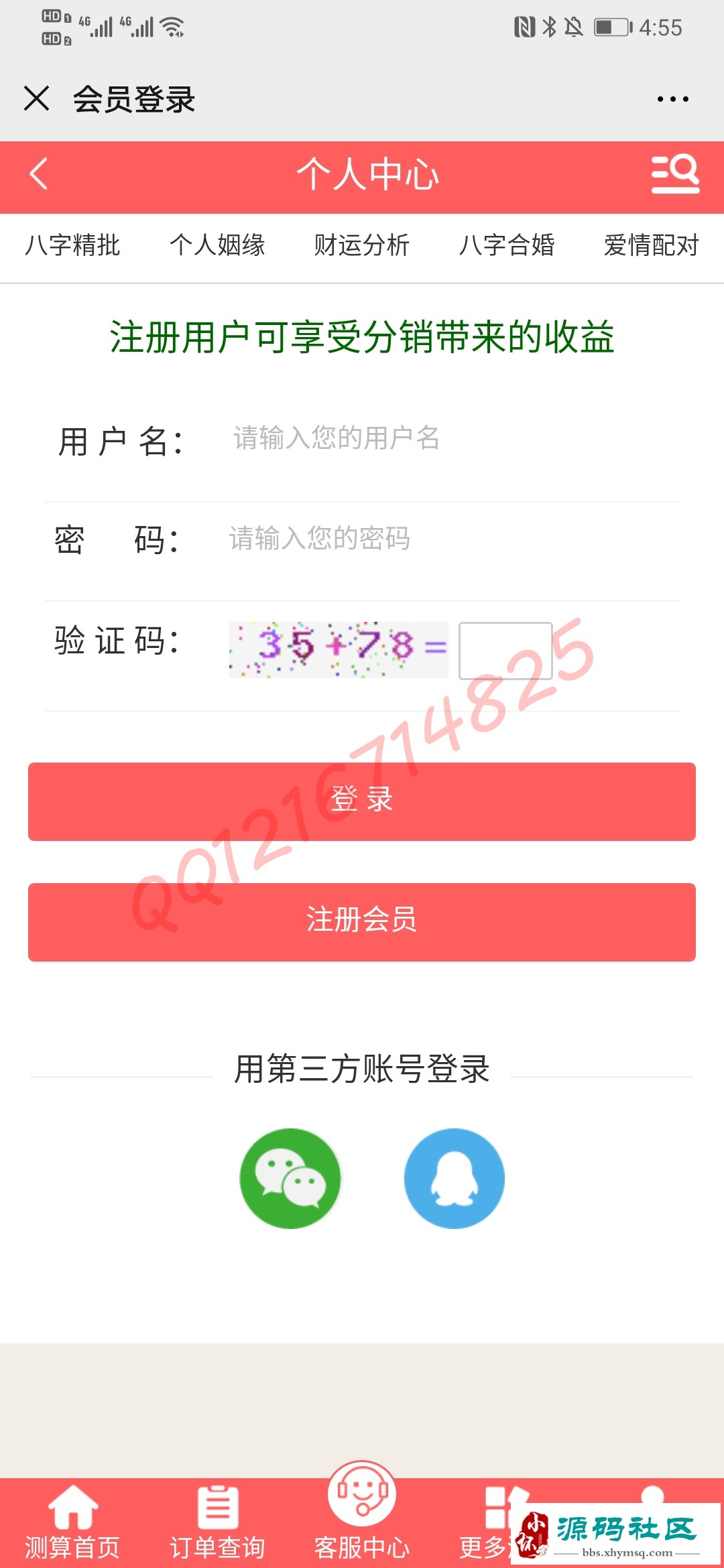Open 订单查询 in the bottom bar
724x1568 pixels.
(217, 1522)
